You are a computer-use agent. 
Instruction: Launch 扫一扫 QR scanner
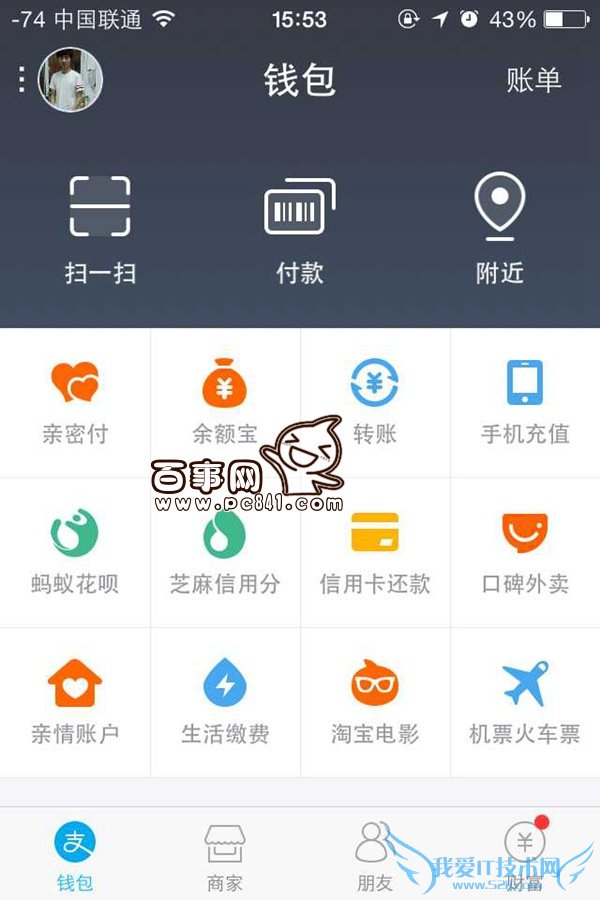(100, 228)
